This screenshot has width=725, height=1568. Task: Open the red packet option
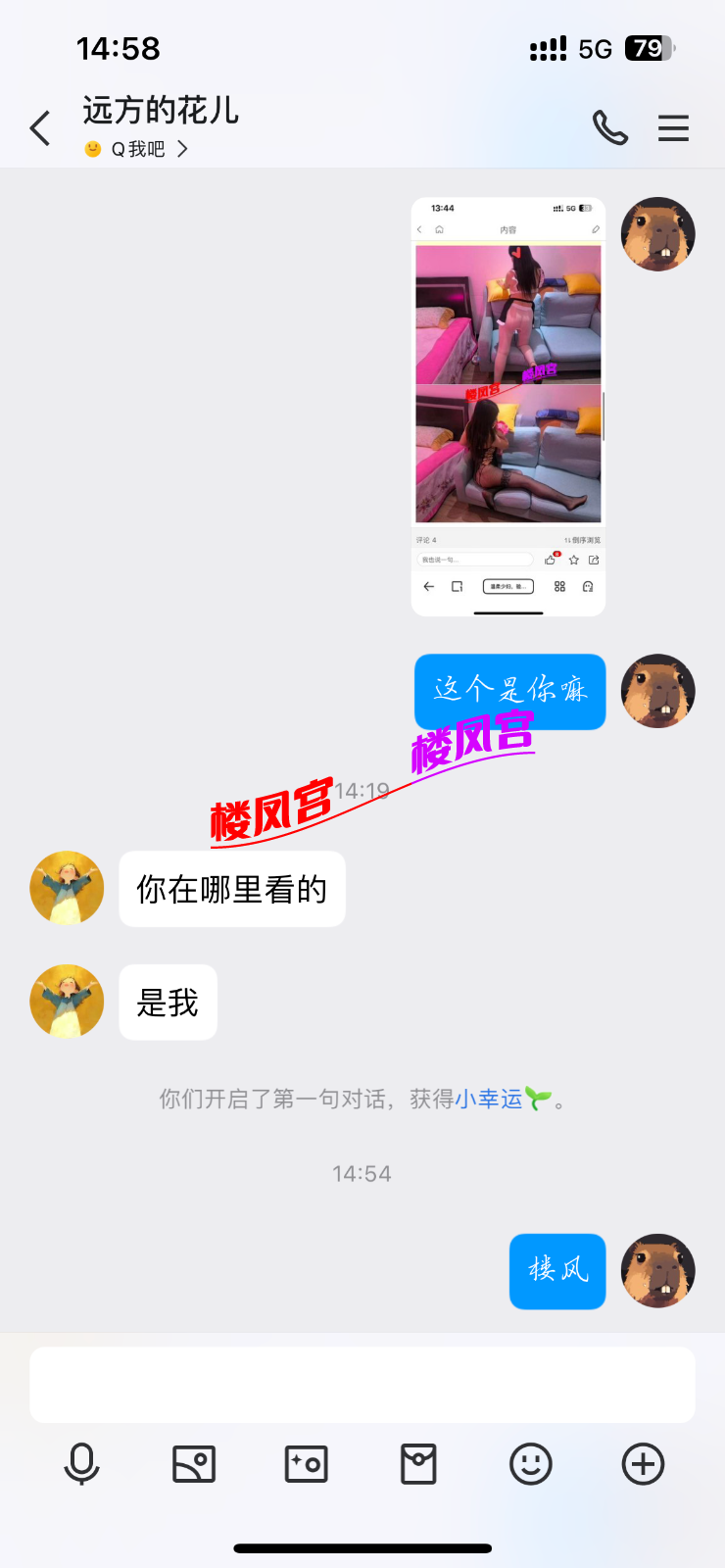tap(418, 1464)
